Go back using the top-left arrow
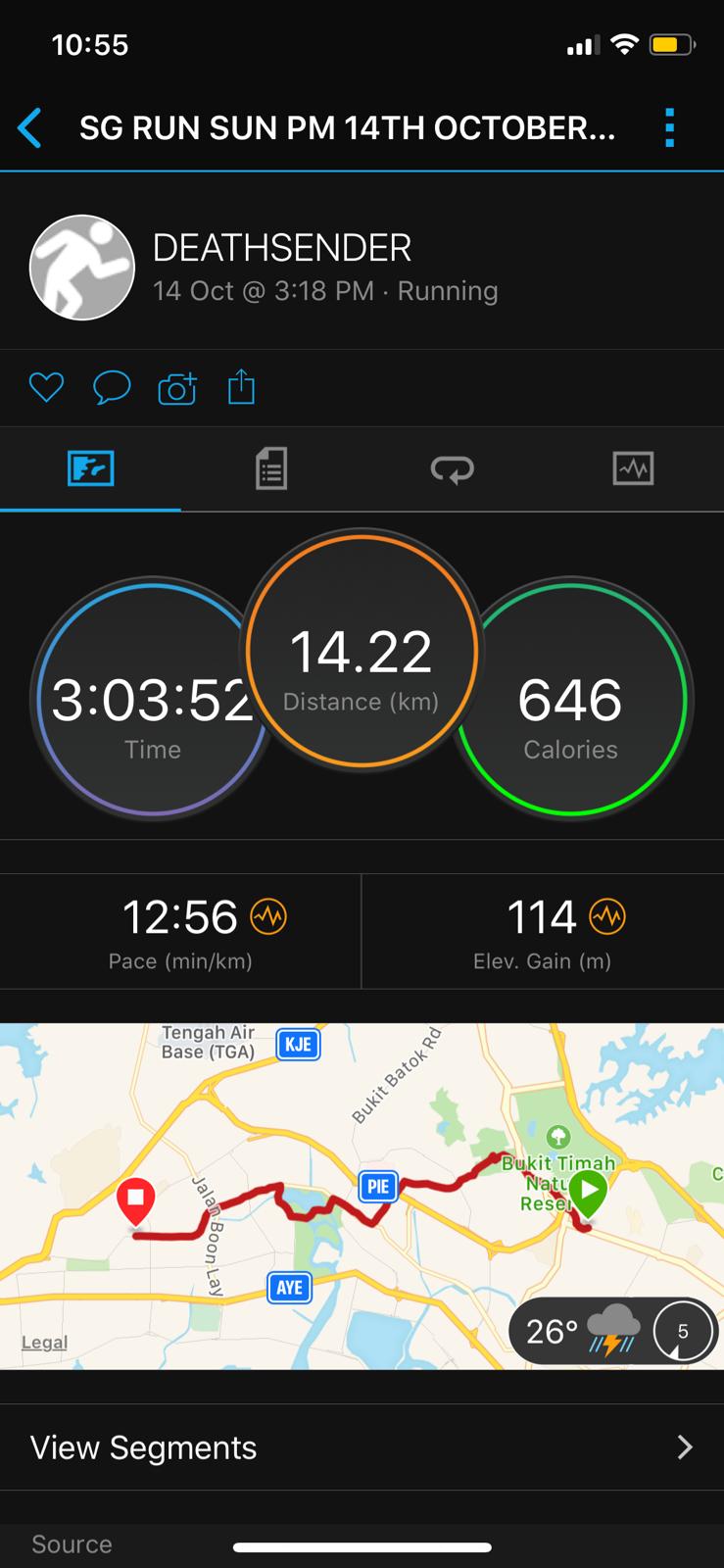This screenshot has width=724, height=1568. [x=30, y=128]
